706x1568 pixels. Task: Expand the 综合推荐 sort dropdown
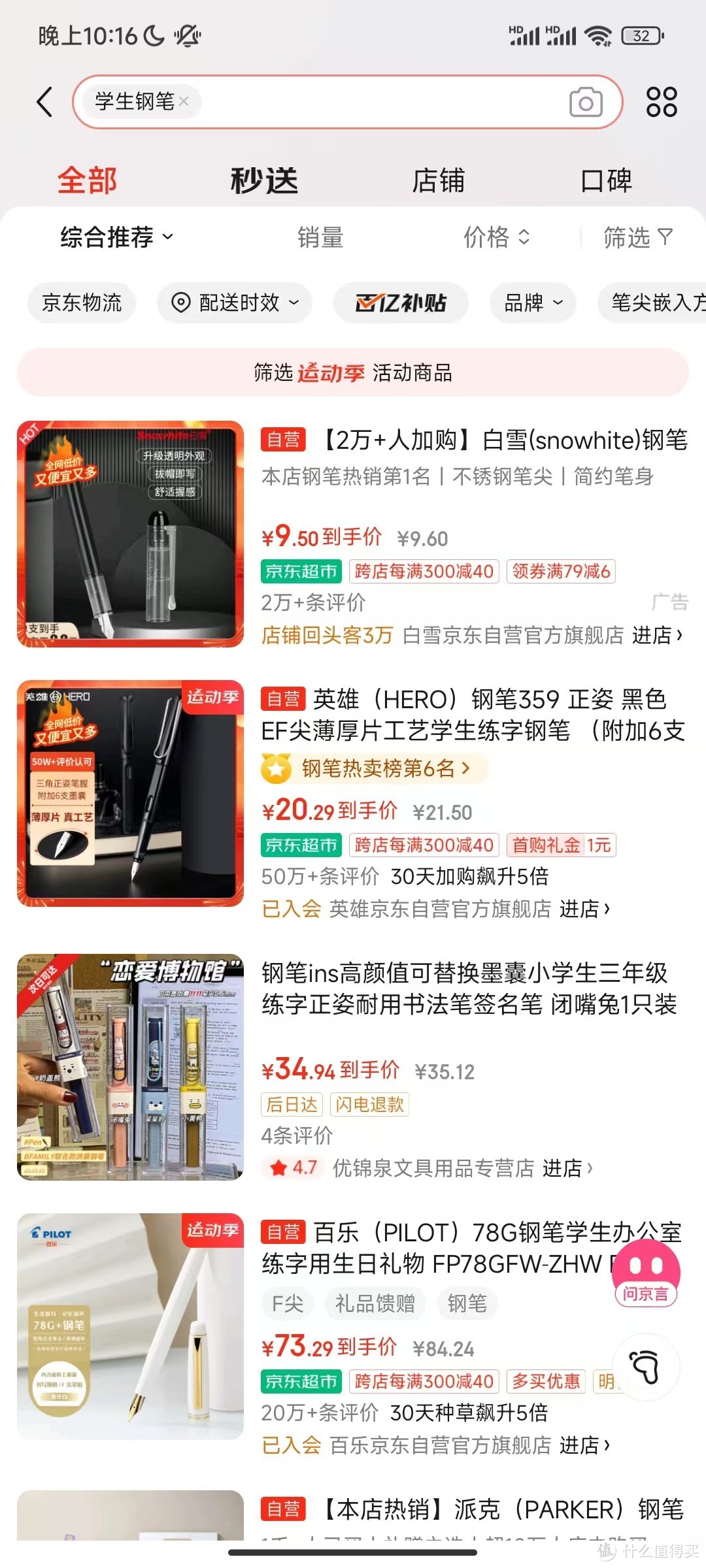[x=116, y=237]
